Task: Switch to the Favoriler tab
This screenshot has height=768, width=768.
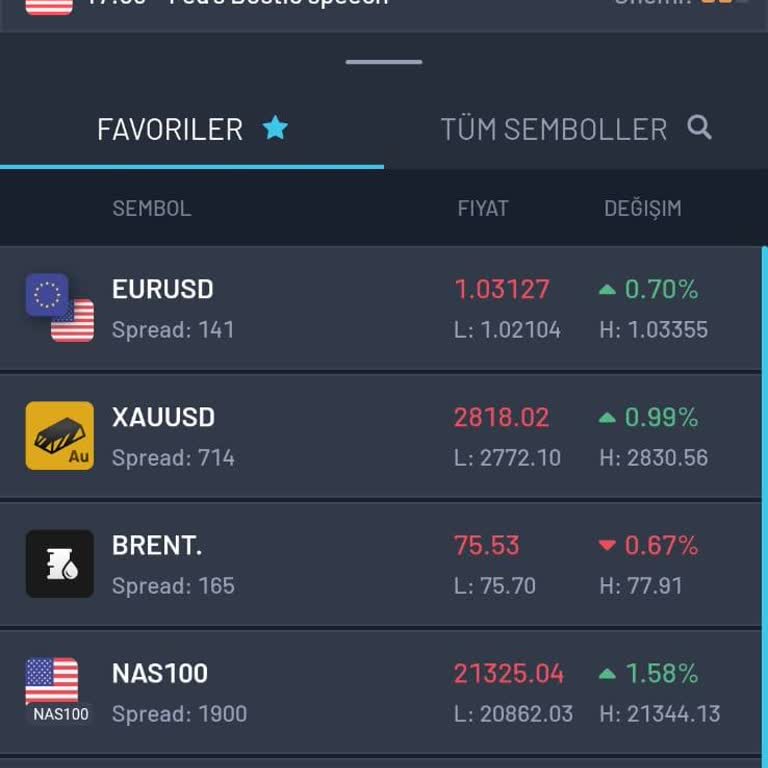Action: tap(191, 129)
